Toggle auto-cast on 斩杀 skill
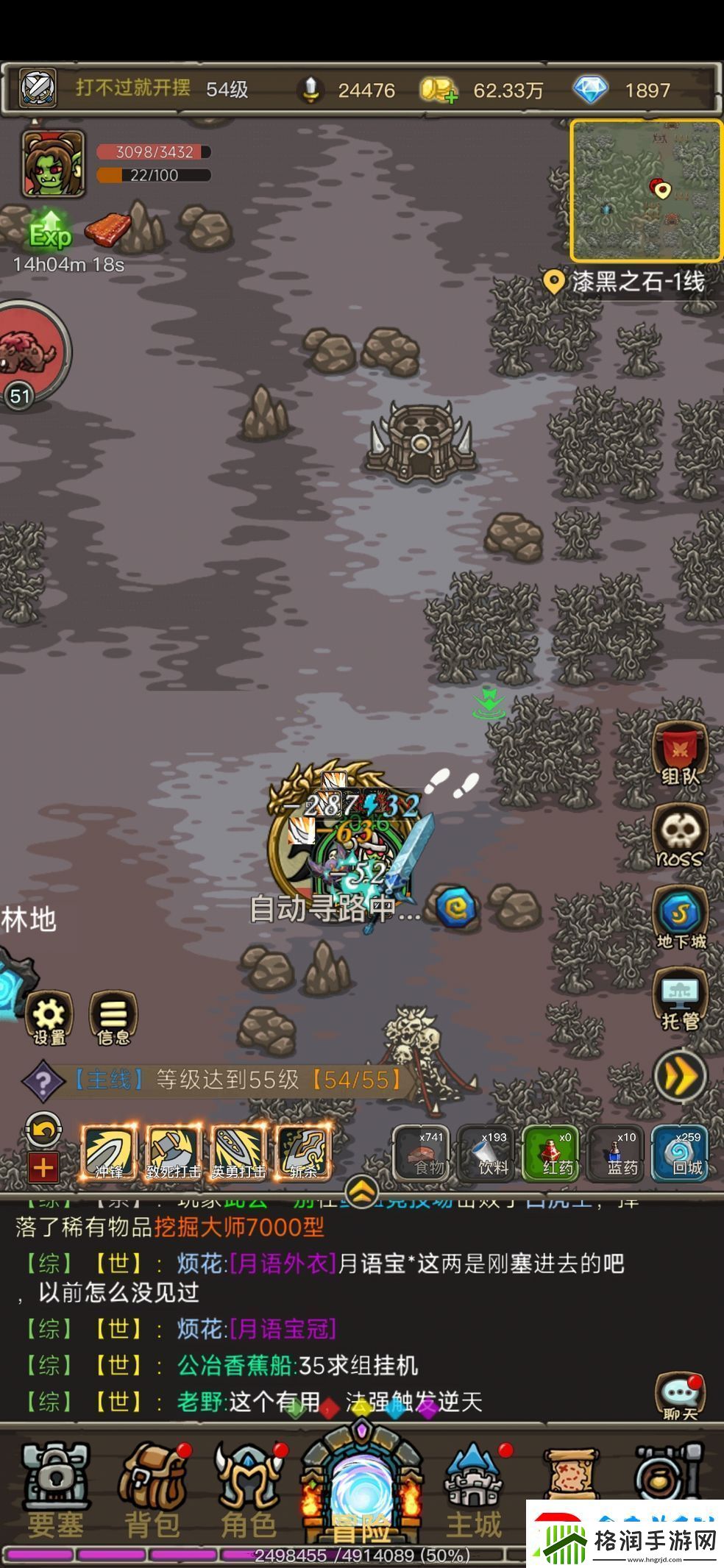The height and width of the screenshot is (1568, 724). coord(304,1152)
